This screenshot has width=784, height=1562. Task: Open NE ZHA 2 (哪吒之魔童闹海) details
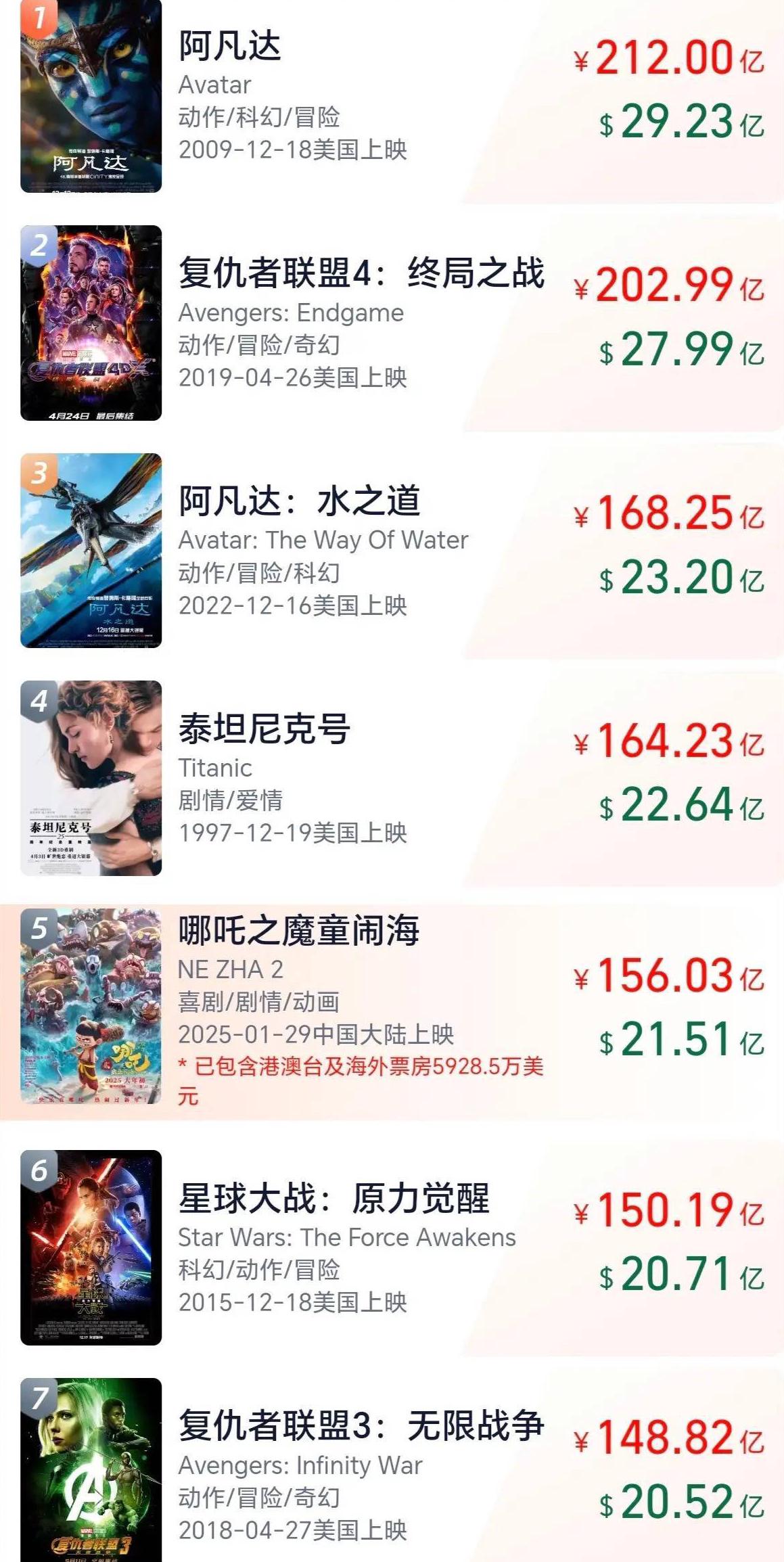click(298, 931)
